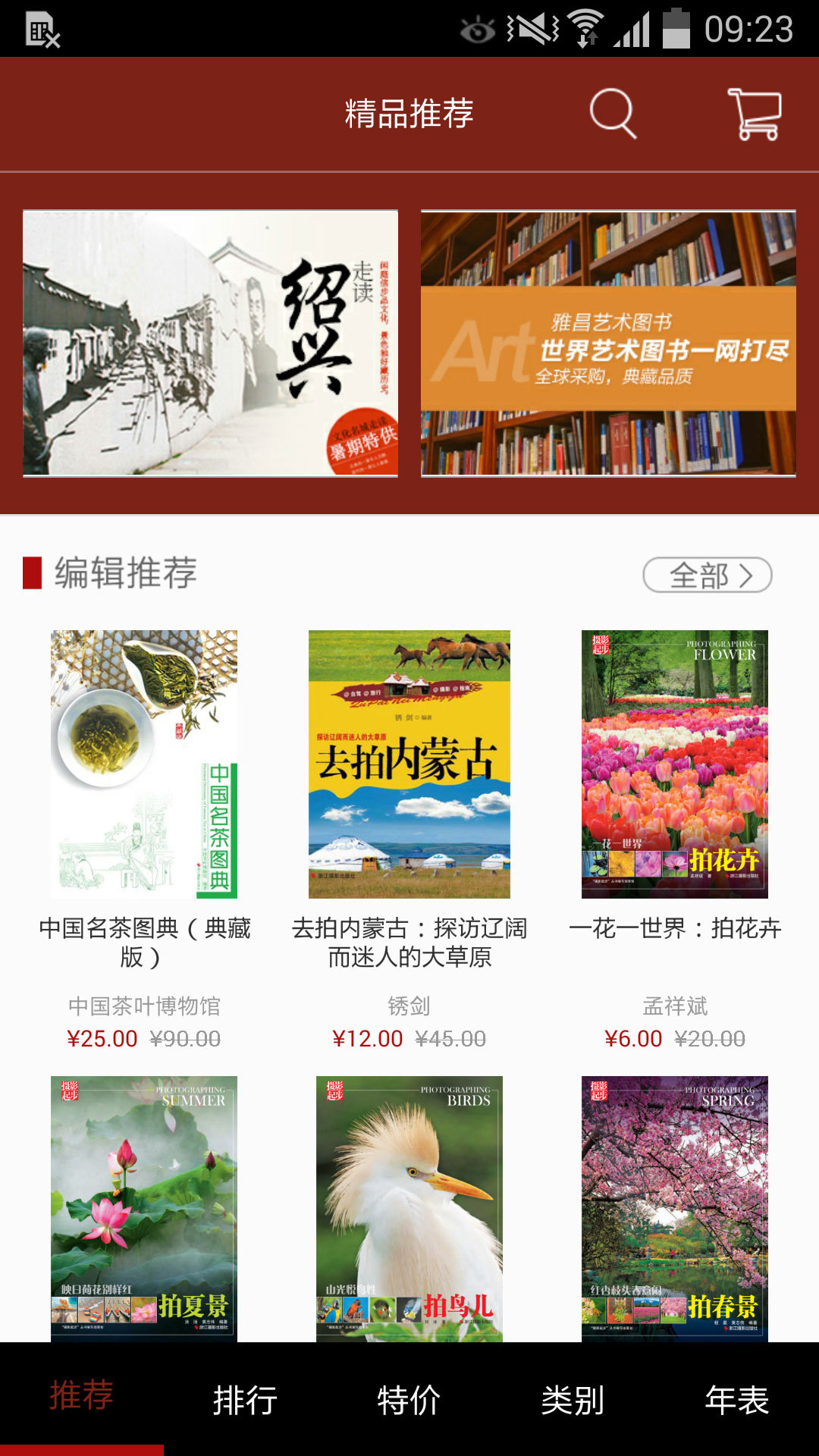Go to the 类别 tab

tap(573, 1399)
